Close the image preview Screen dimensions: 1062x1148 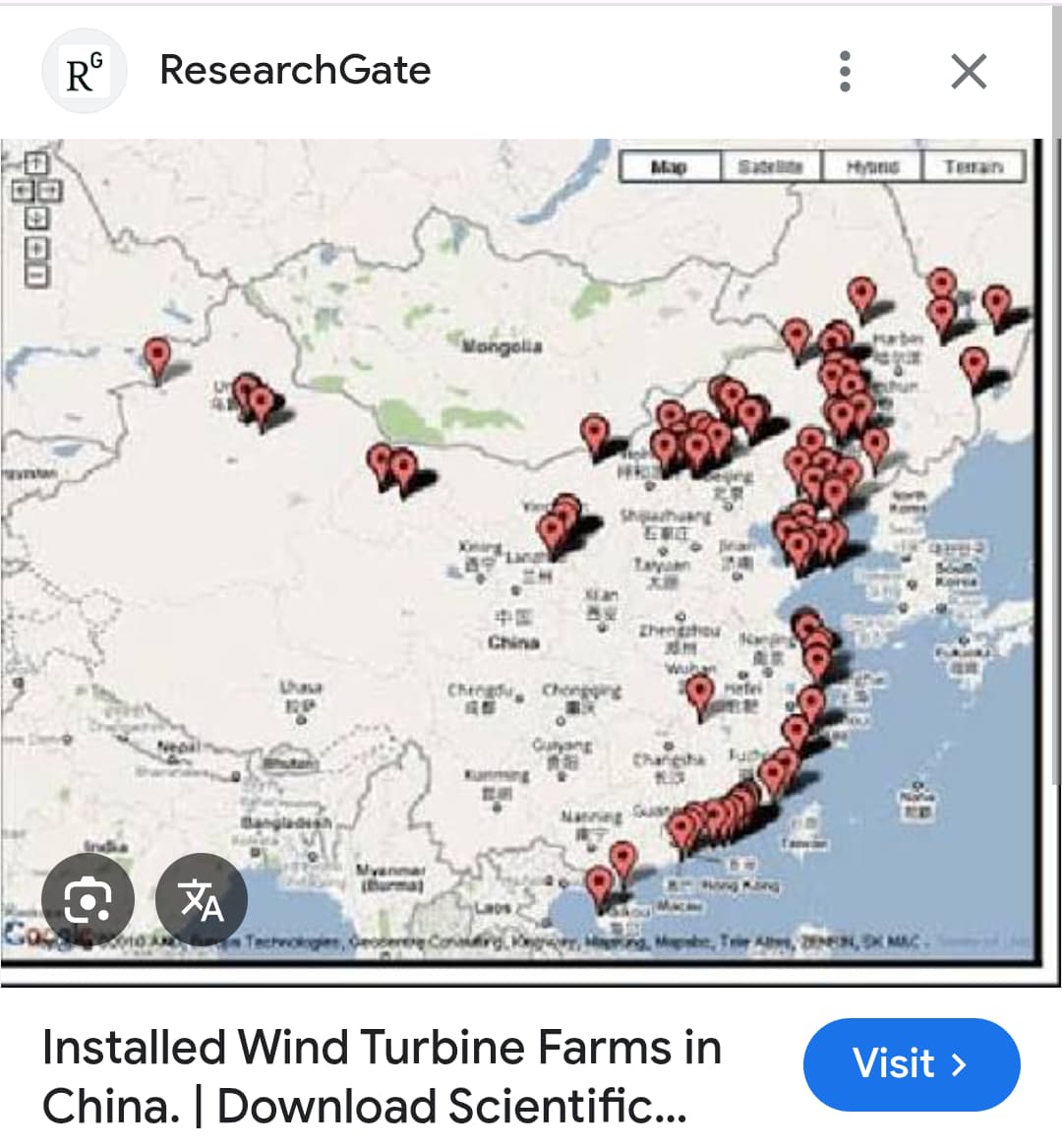click(x=969, y=72)
